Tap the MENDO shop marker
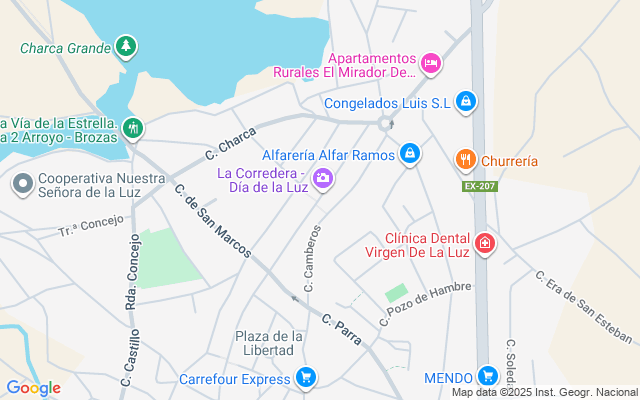Viewport: 640px width, 400px height. (x=487, y=377)
